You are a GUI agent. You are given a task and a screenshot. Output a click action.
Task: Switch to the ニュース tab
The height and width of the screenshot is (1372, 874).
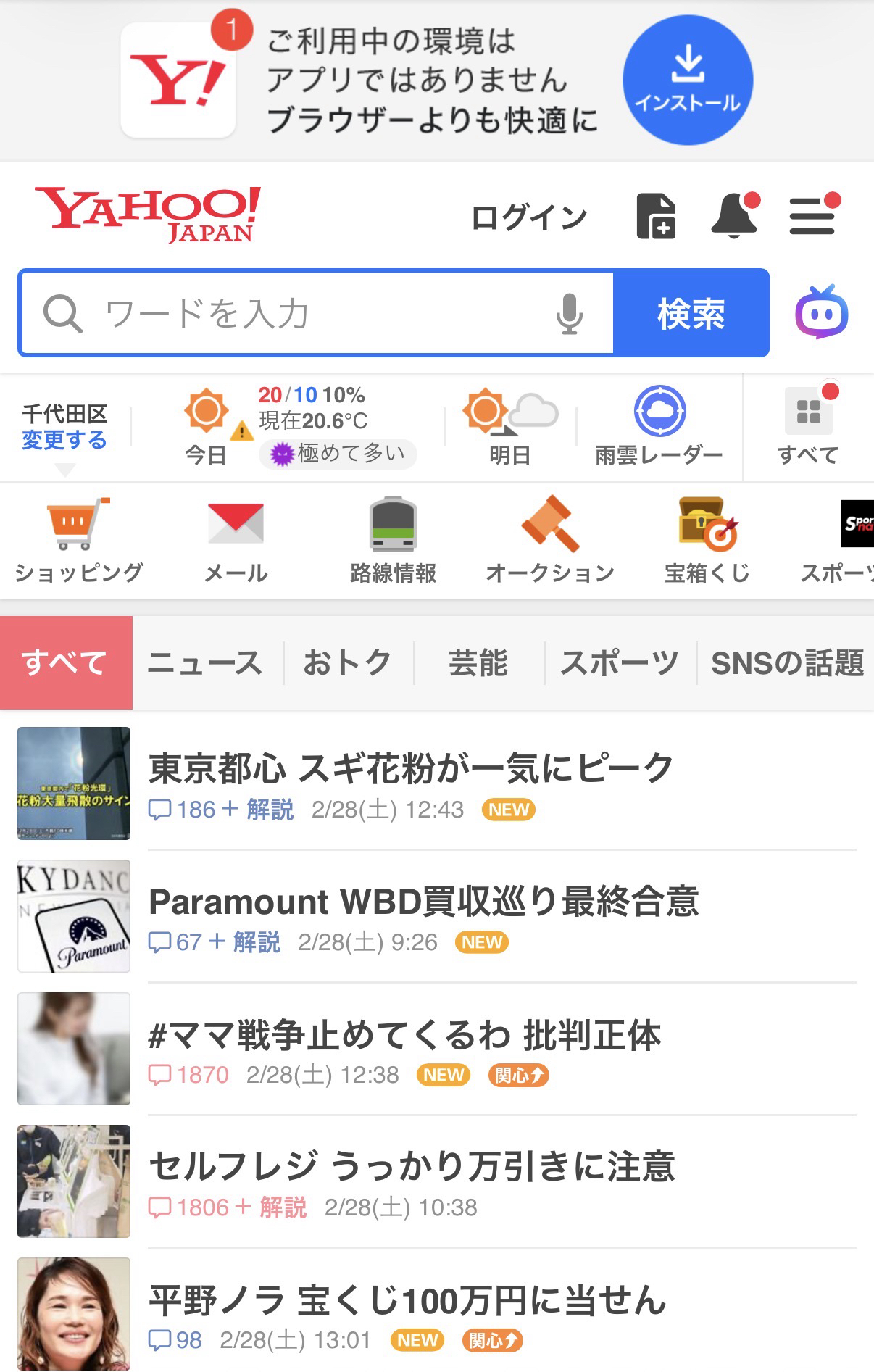204,663
